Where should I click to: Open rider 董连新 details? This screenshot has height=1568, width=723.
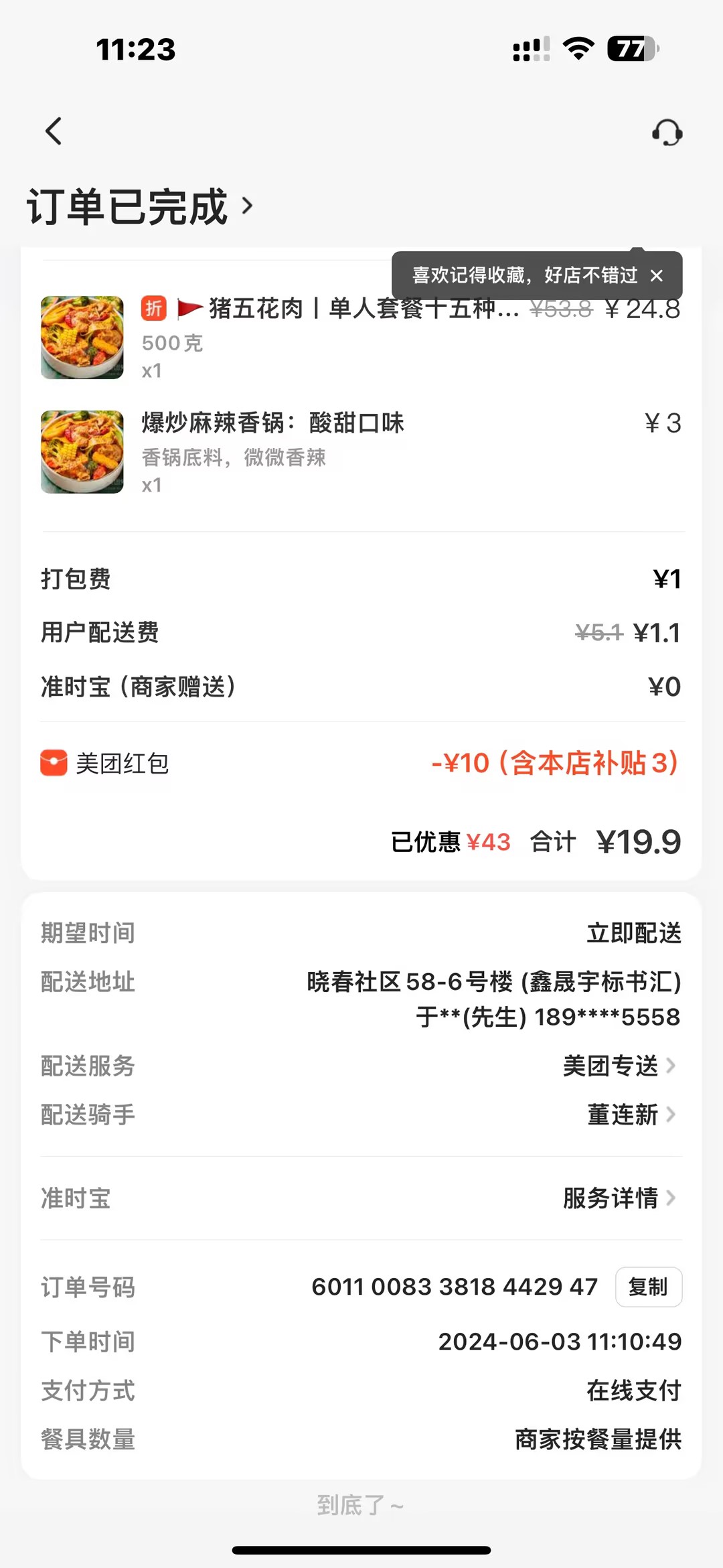click(631, 1115)
